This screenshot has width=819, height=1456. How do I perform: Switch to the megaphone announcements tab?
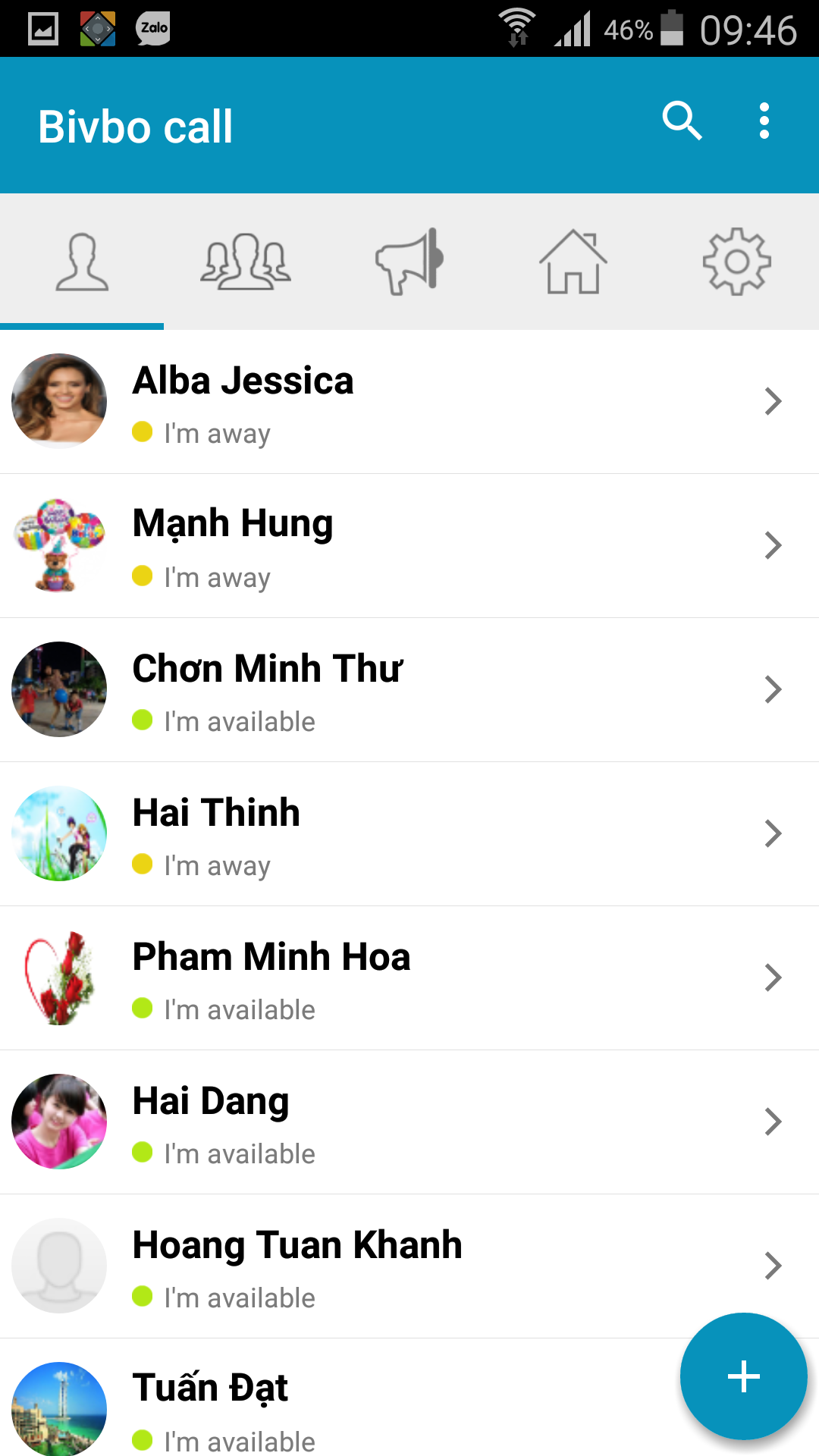pos(409,262)
